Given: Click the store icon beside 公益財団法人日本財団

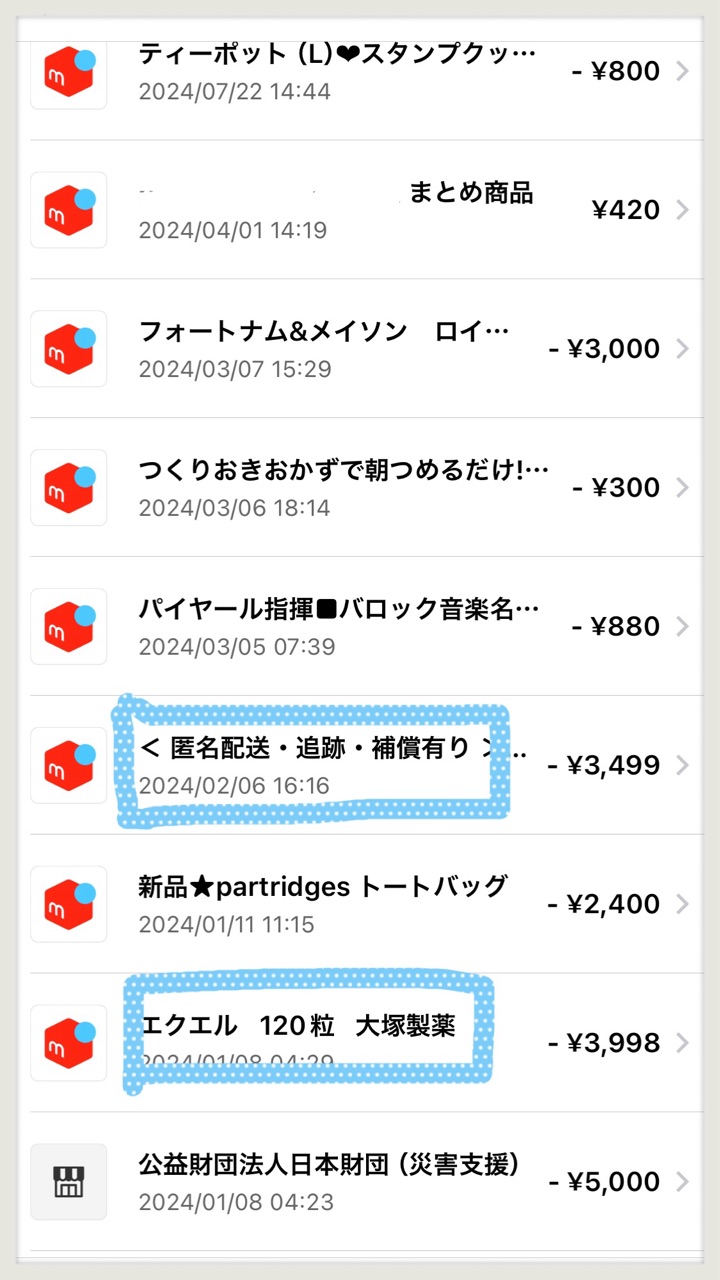Looking at the screenshot, I should click(x=68, y=1182).
